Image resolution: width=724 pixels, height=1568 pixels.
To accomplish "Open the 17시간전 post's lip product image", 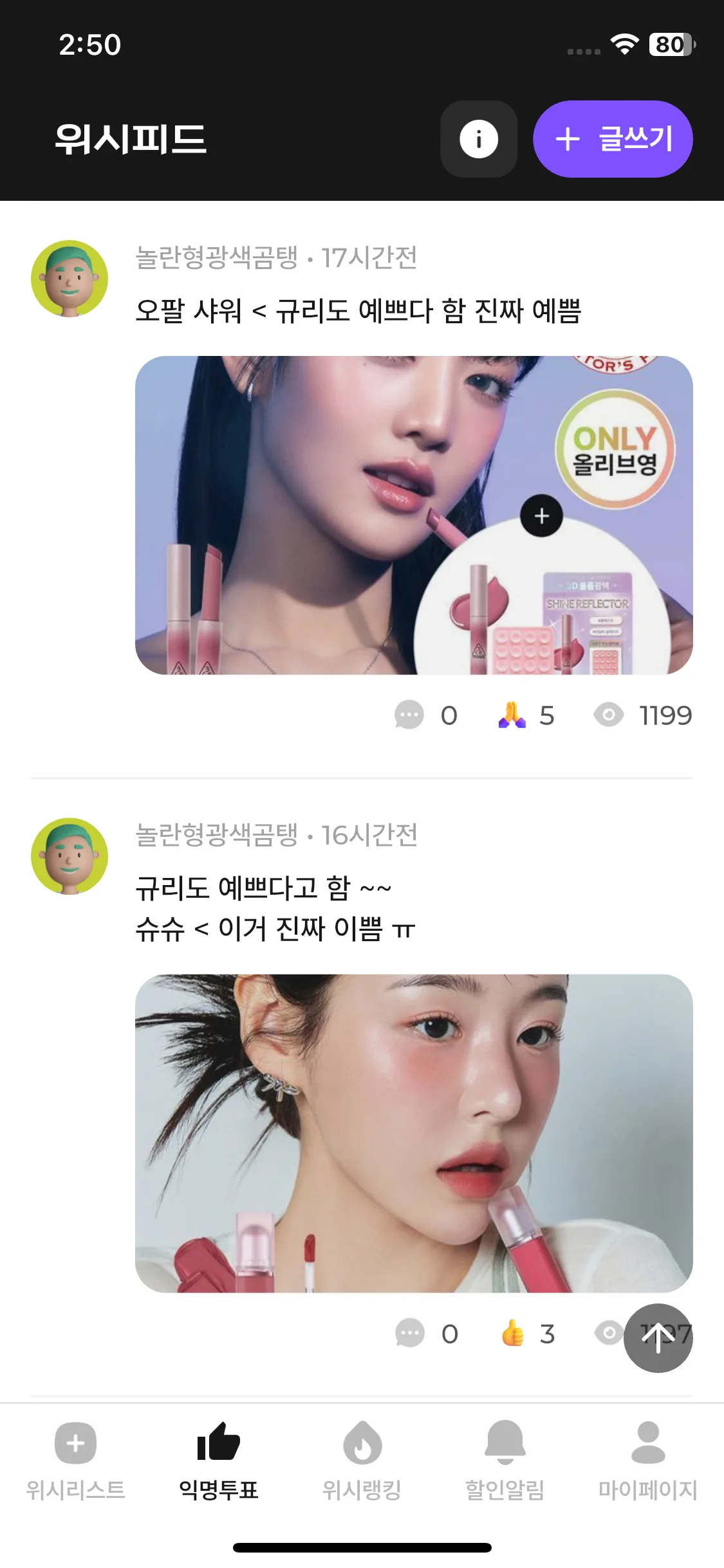I will tap(413, 515).
